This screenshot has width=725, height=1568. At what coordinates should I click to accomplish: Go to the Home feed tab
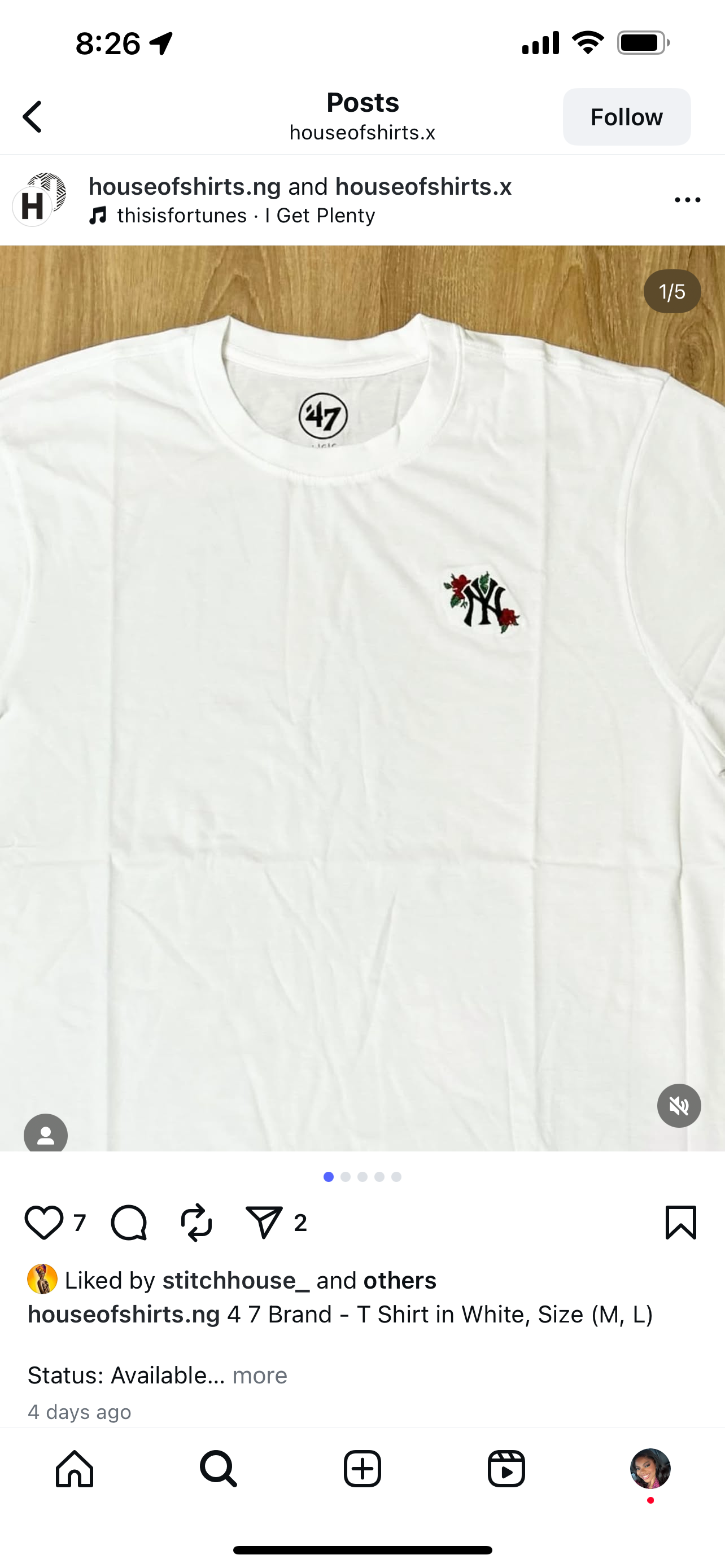coord(75,1469)
